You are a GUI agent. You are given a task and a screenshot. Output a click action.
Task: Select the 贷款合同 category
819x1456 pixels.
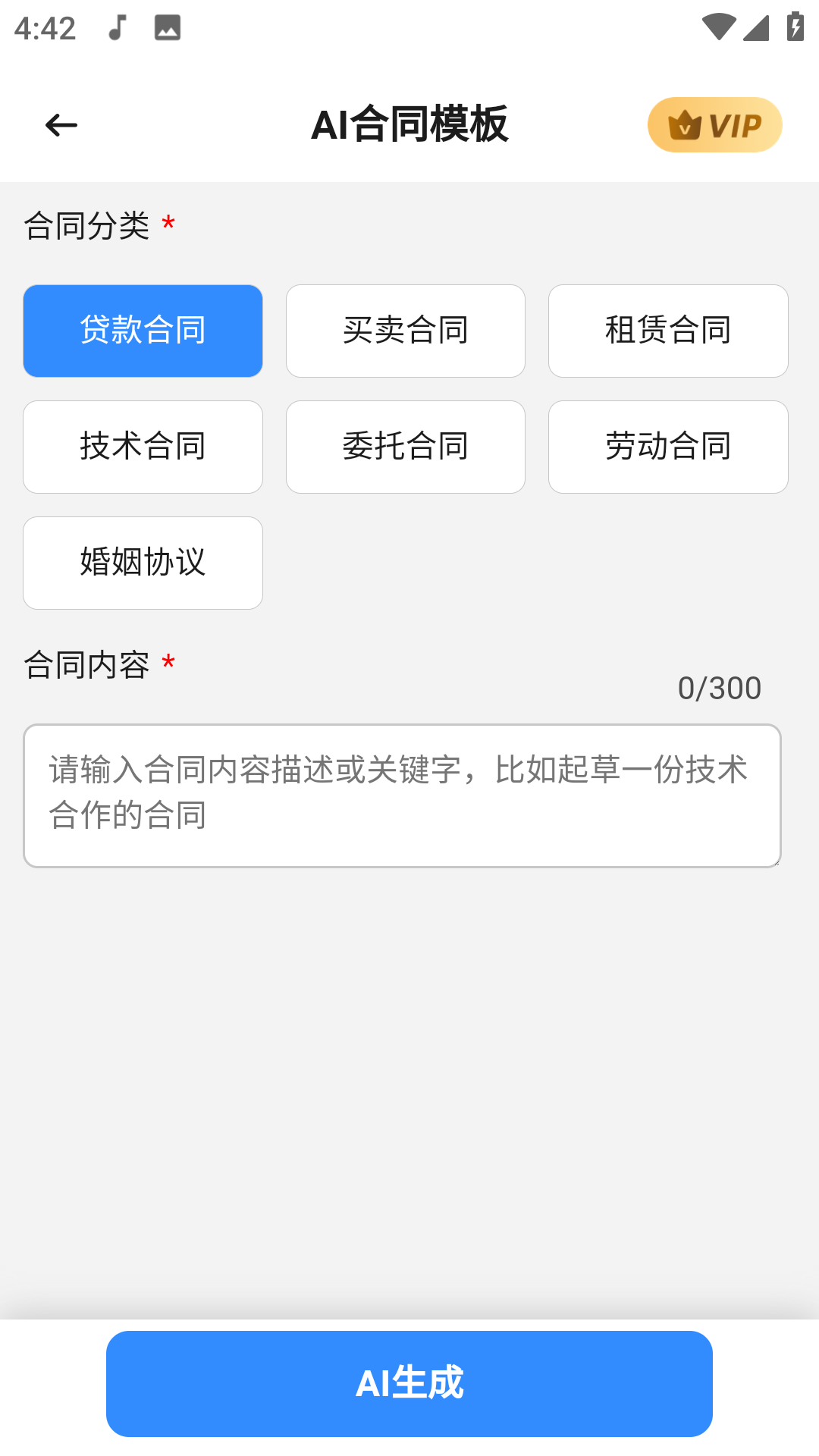coord(143,331)
